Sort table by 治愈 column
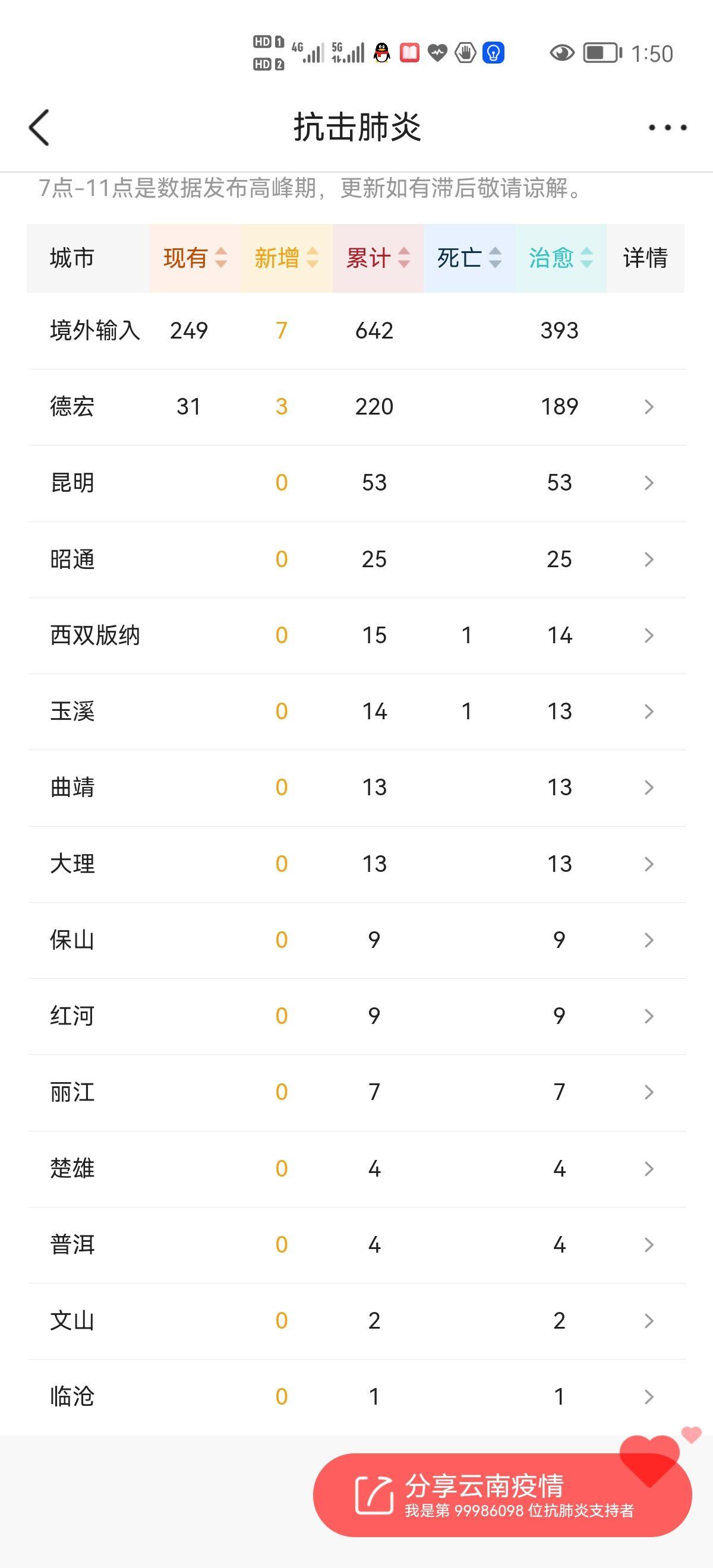 [x=561, y=258]
